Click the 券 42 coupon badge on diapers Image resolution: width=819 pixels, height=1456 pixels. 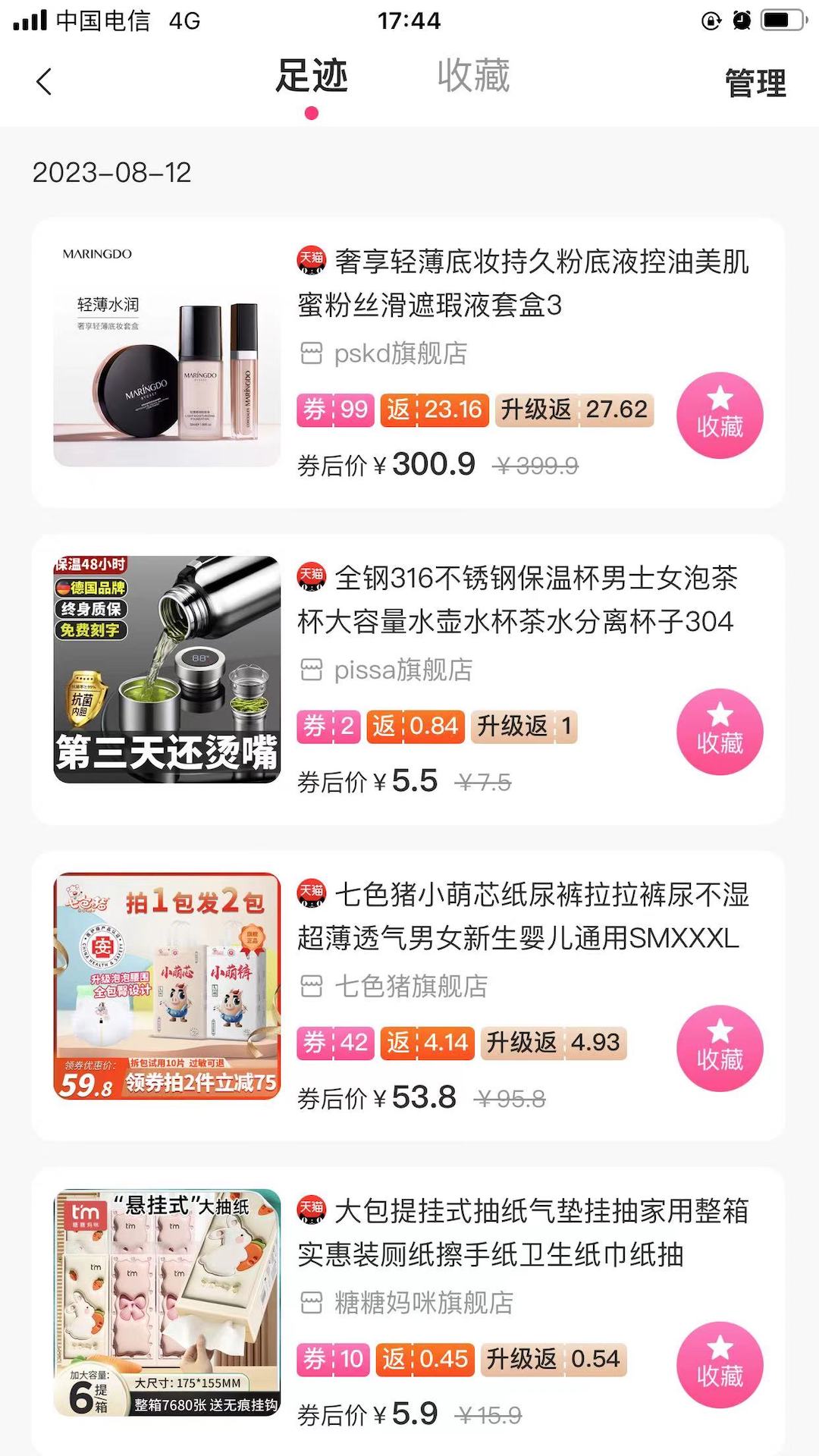pyautogui.click(x=334, y=1043)
